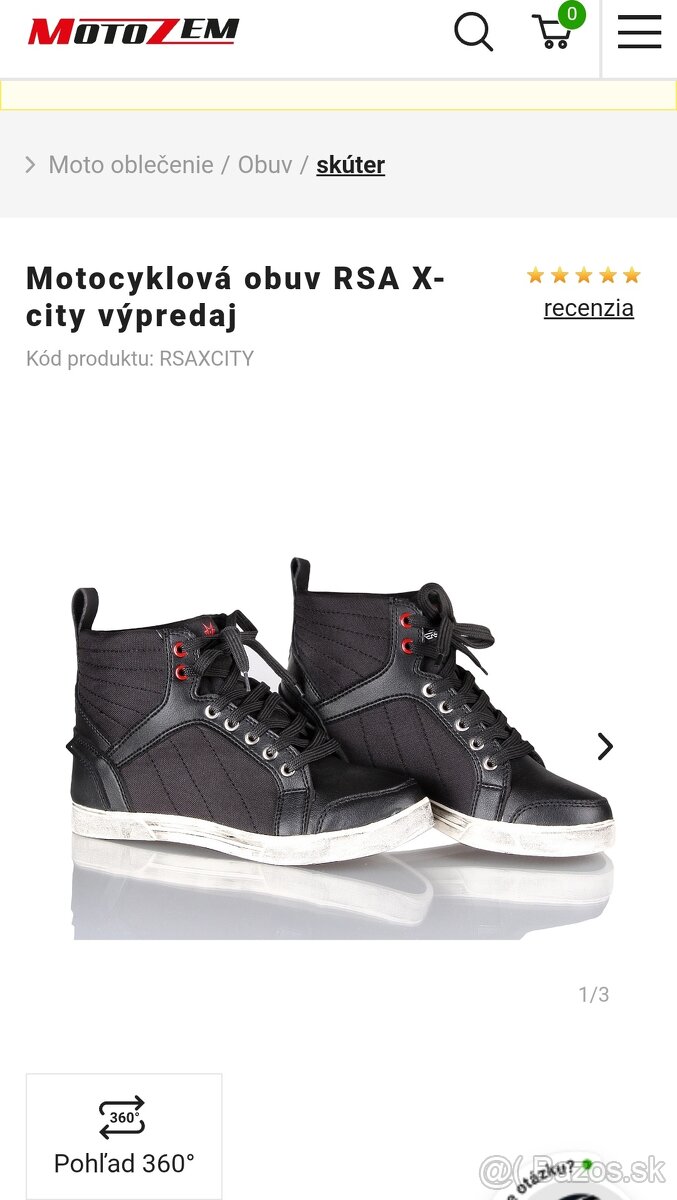The height and width of the screenshot is (1200, 677).
Task: Open the recenzia reviews link
Action: [588, 308]
